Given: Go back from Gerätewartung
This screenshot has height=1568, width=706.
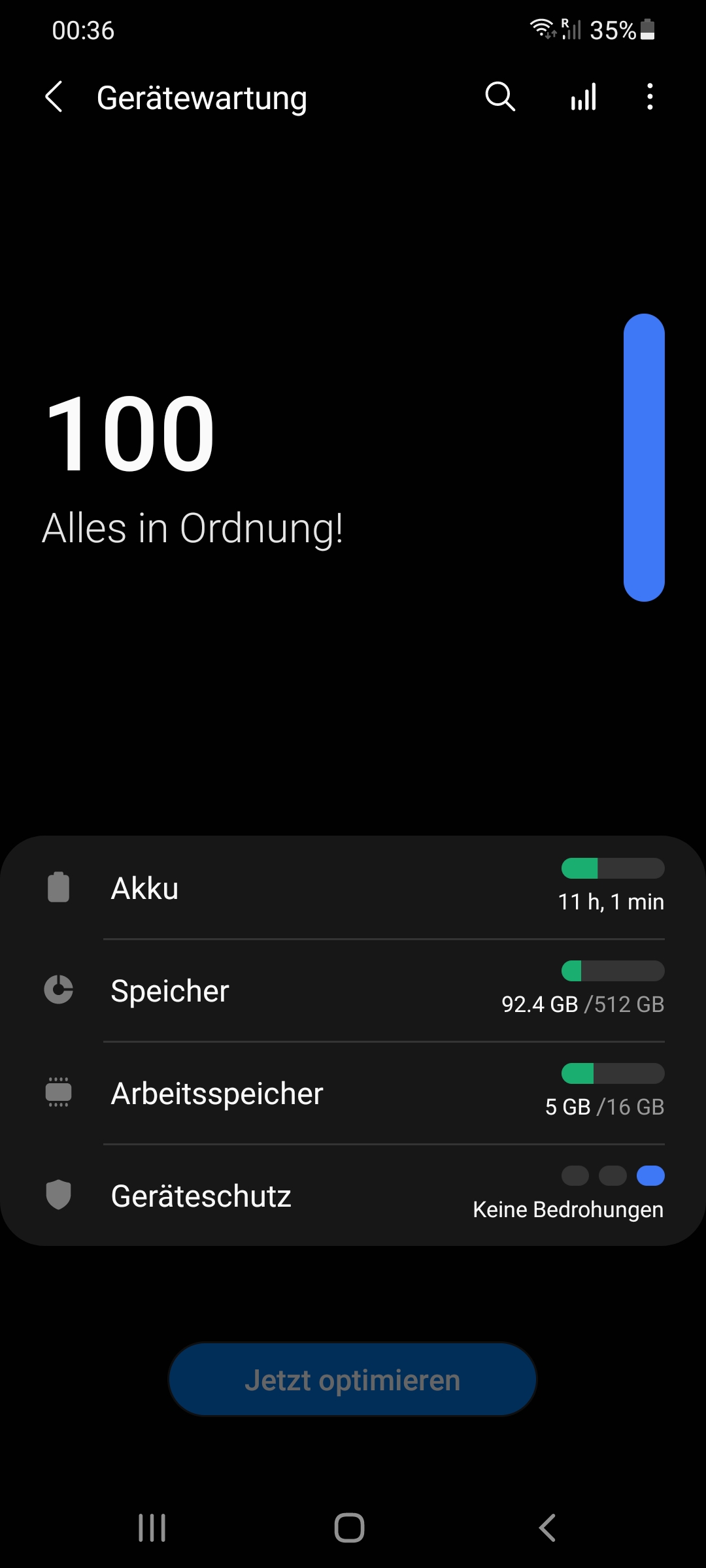Looking at the screenshot, I should 54,97.
